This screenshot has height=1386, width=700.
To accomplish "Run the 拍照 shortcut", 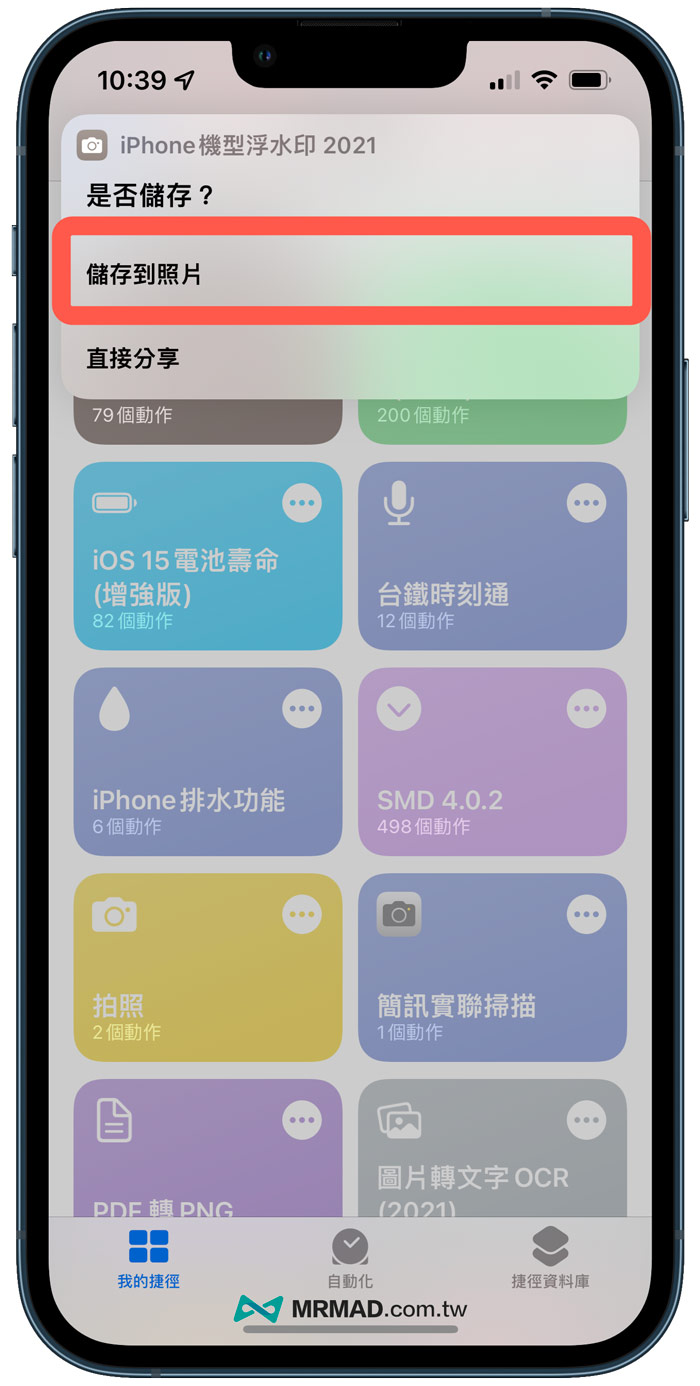I will [x=190, y=990].
